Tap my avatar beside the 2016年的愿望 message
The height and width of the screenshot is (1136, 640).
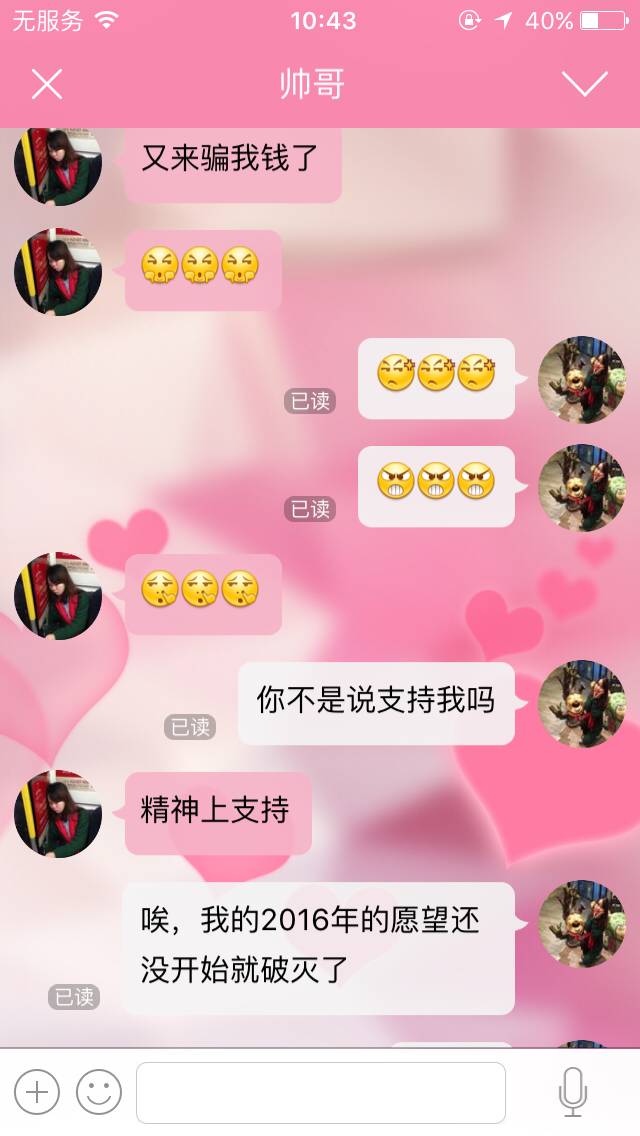click(582, 923)
